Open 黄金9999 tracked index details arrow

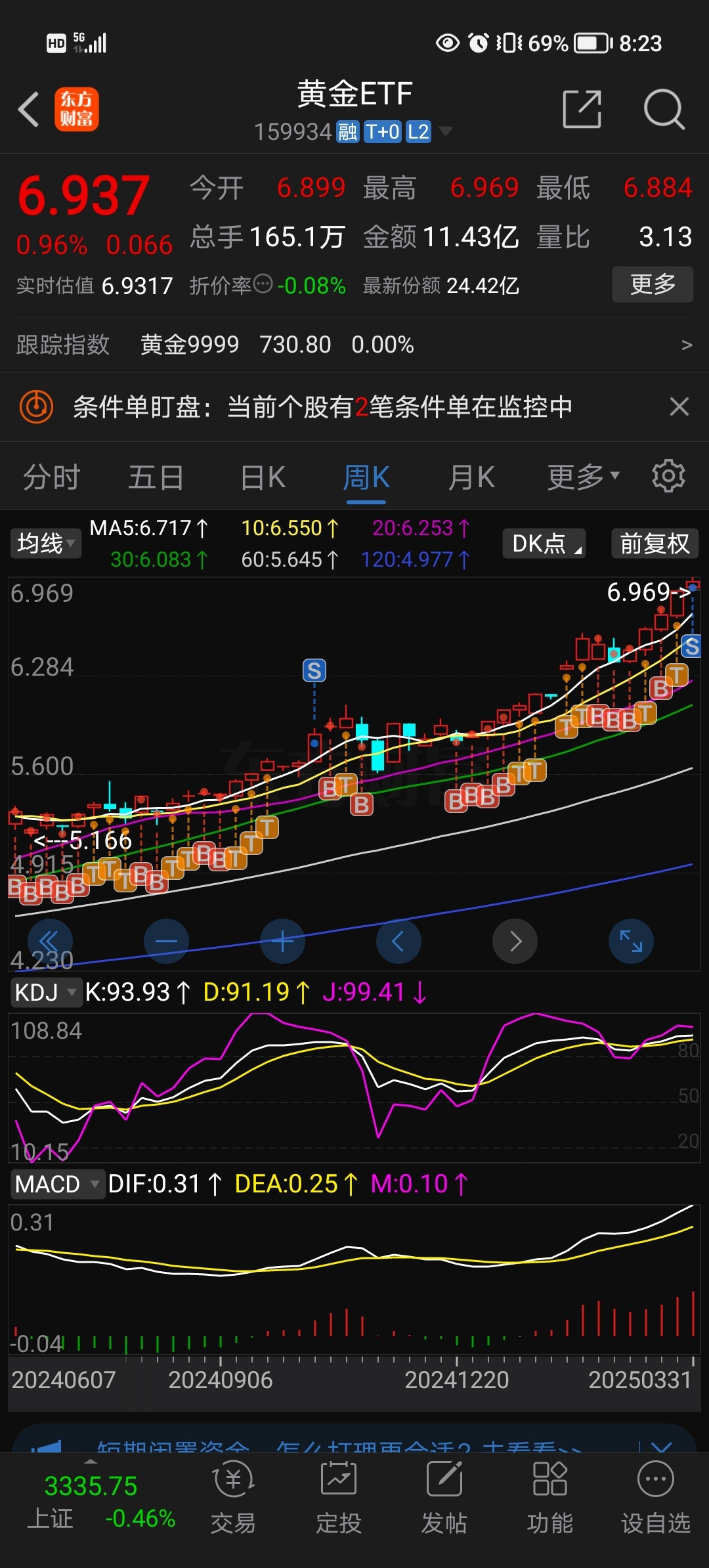click(x=687, y=344)
